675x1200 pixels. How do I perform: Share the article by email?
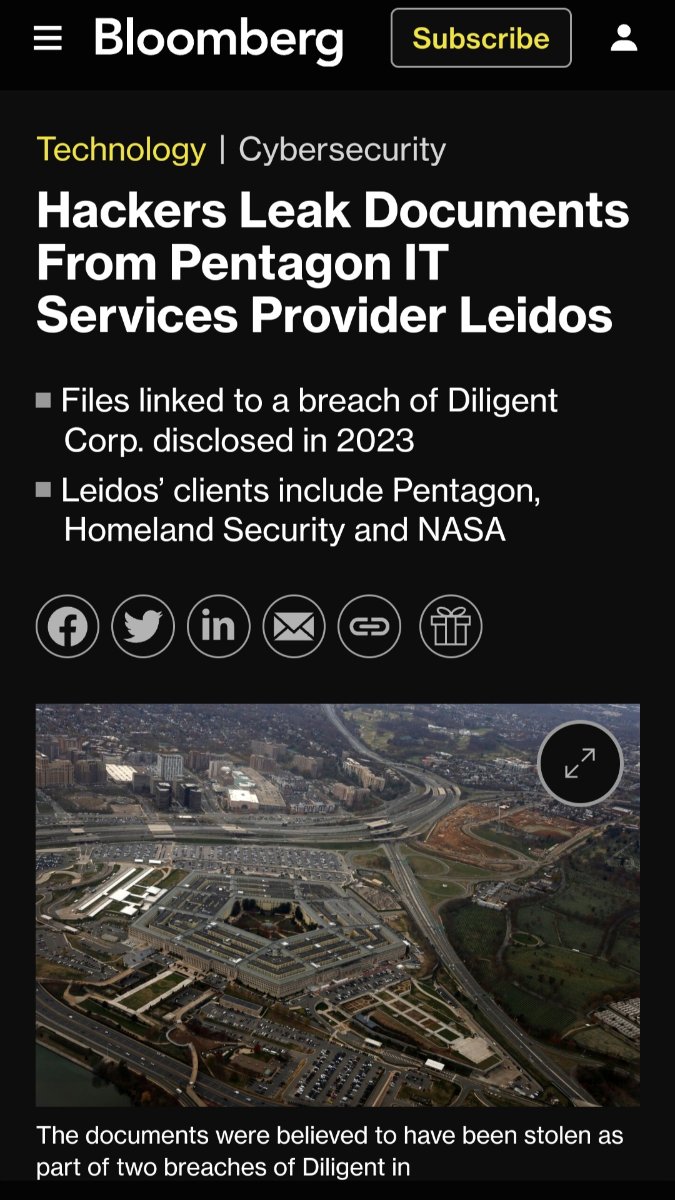click(x=294, y=627)
